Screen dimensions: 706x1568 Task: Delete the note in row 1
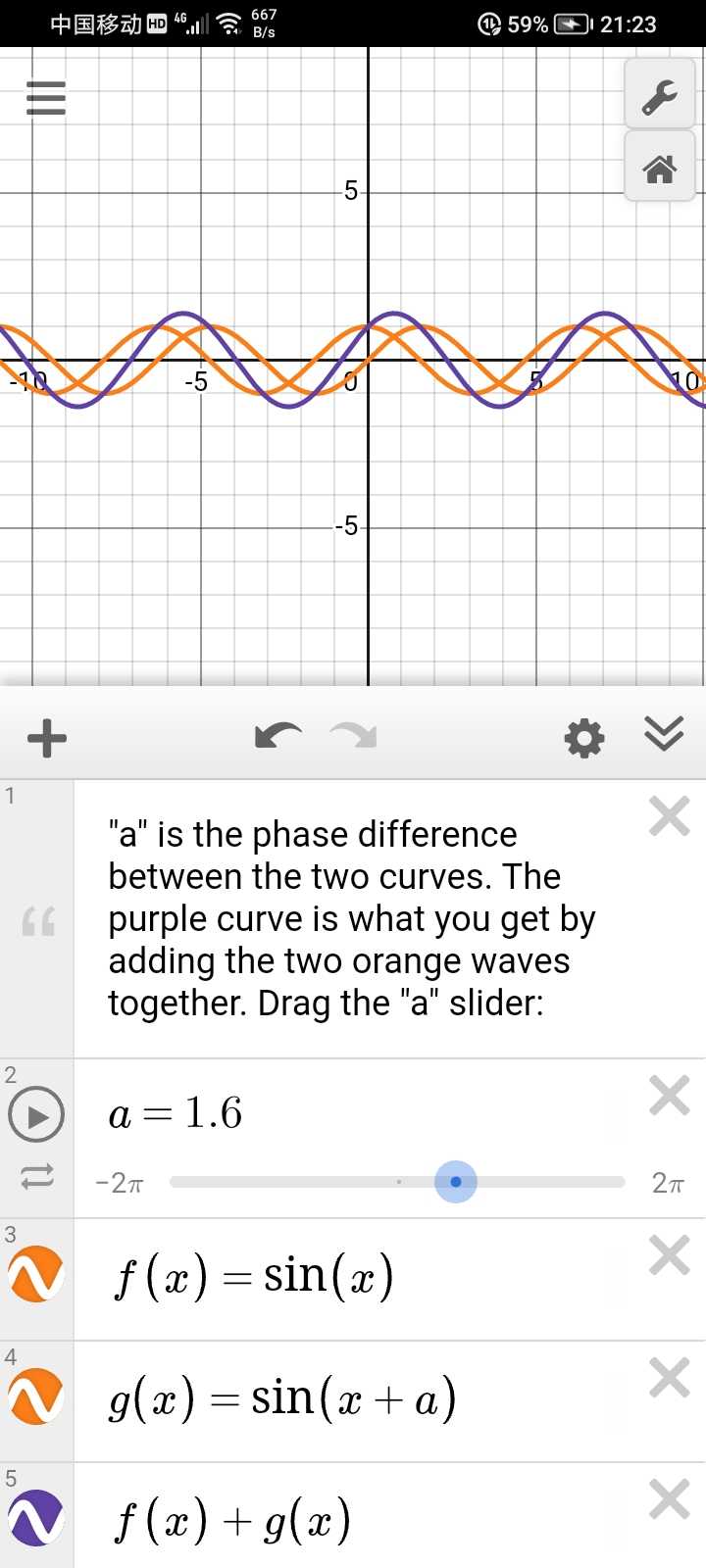670,815
